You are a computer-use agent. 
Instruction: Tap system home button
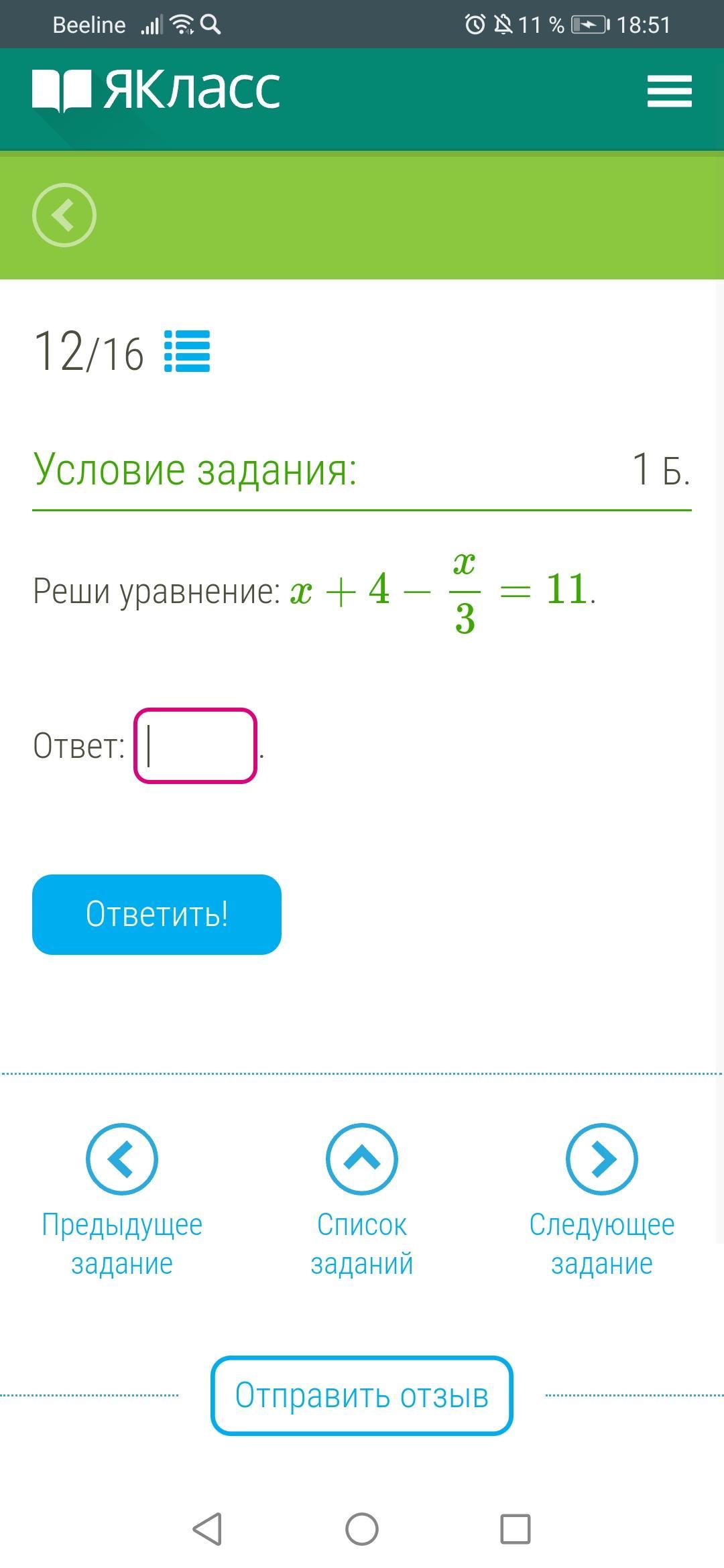(x=362, y=1529)
